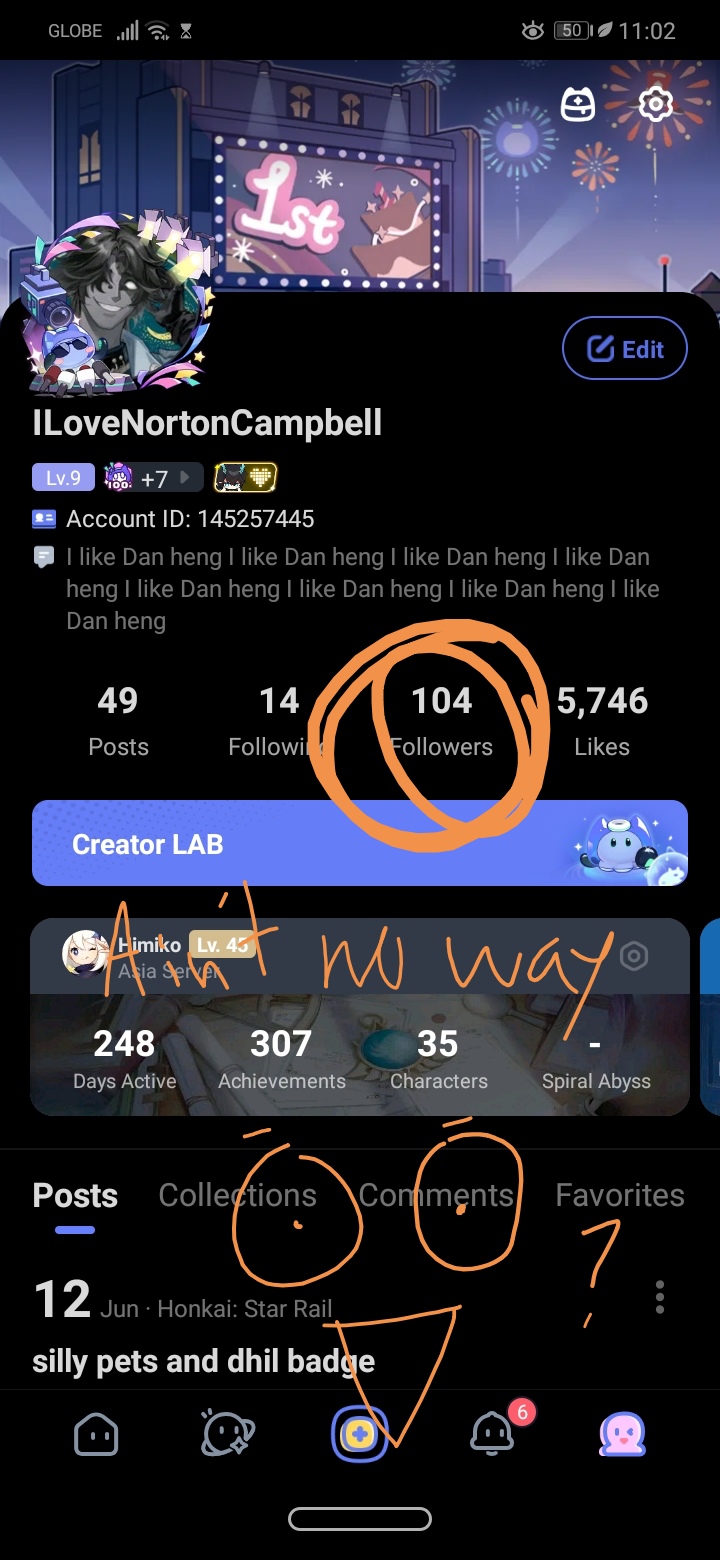This screenshot has width=720, height=1560.
Task: View the 104 Followers list
Action: point(441,718)
